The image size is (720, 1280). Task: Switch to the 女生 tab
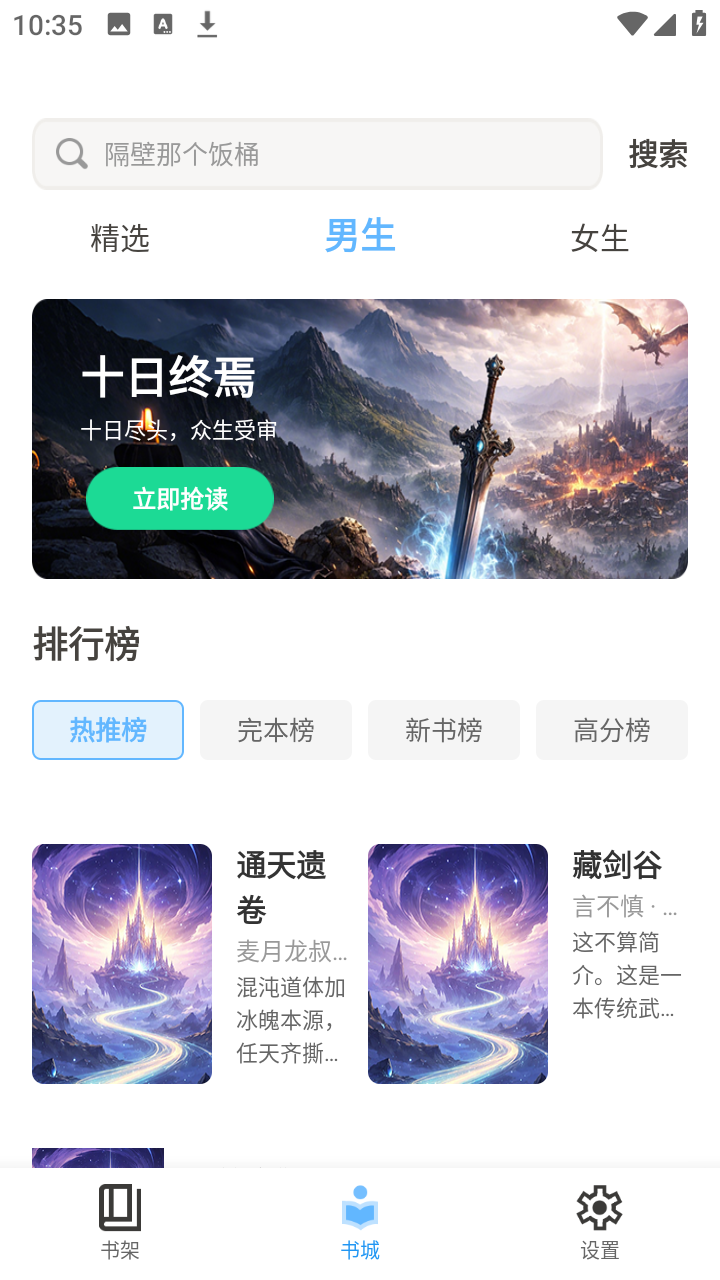point(599,238)
